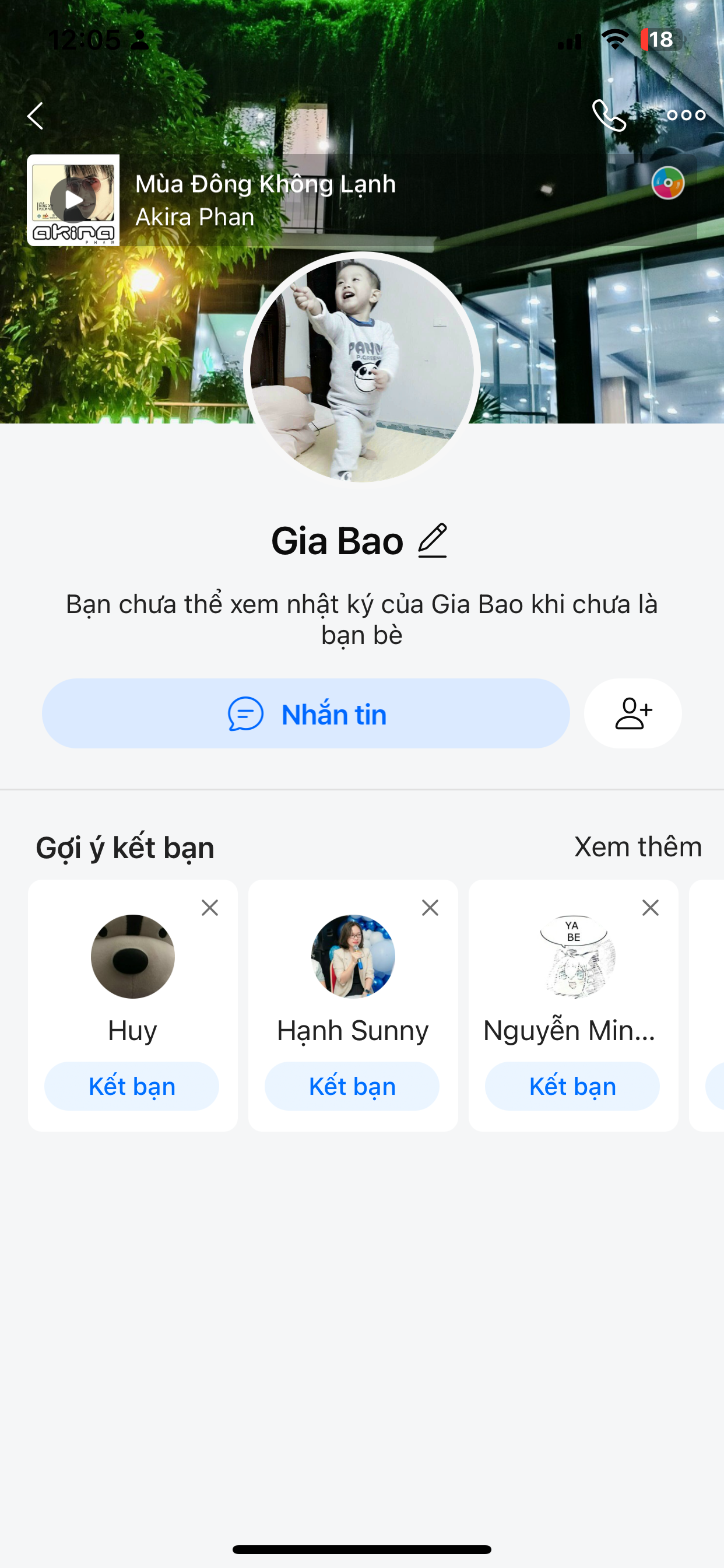
Task: Add Huy as a friend
Action: tap(132, 1087)
